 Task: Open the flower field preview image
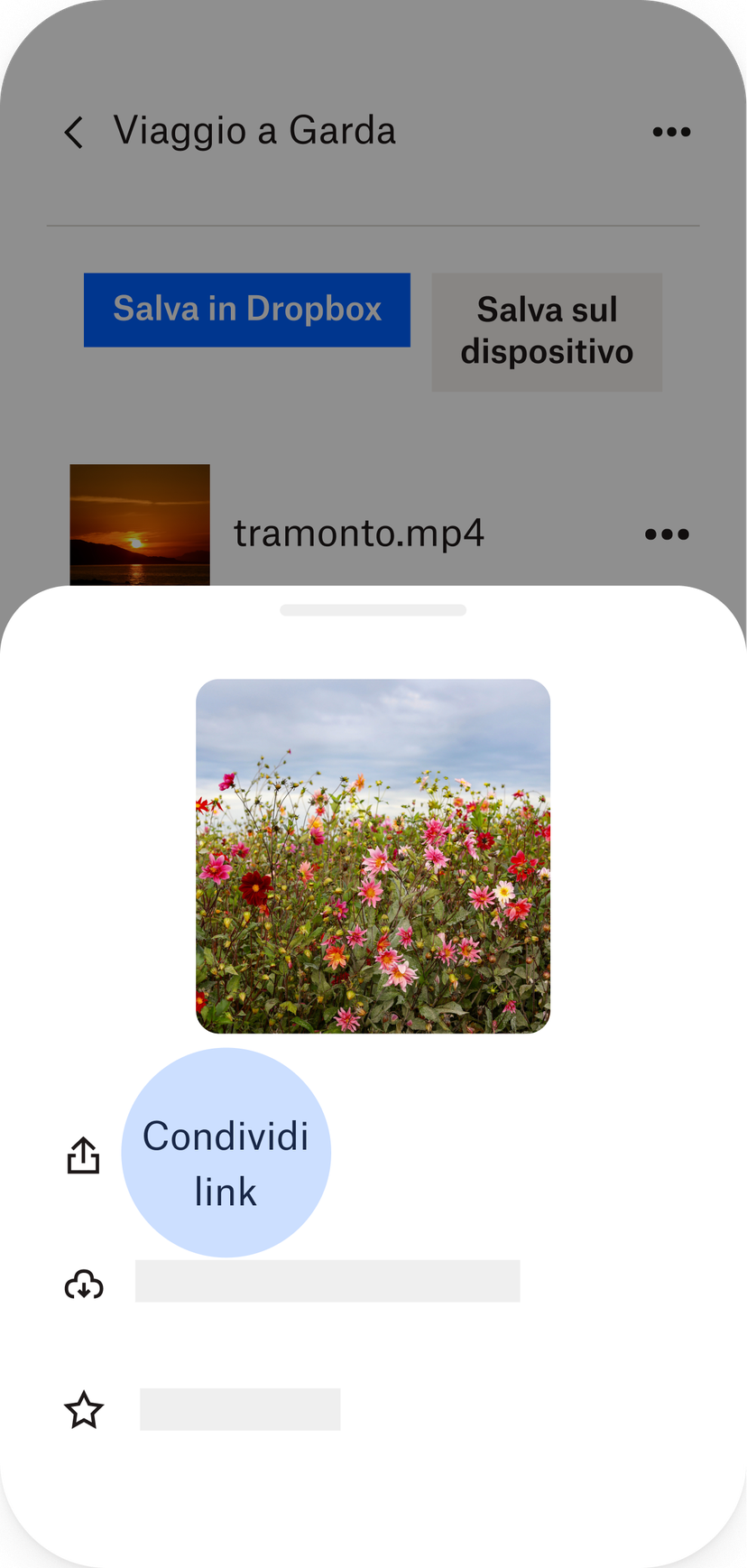(373, 855)
